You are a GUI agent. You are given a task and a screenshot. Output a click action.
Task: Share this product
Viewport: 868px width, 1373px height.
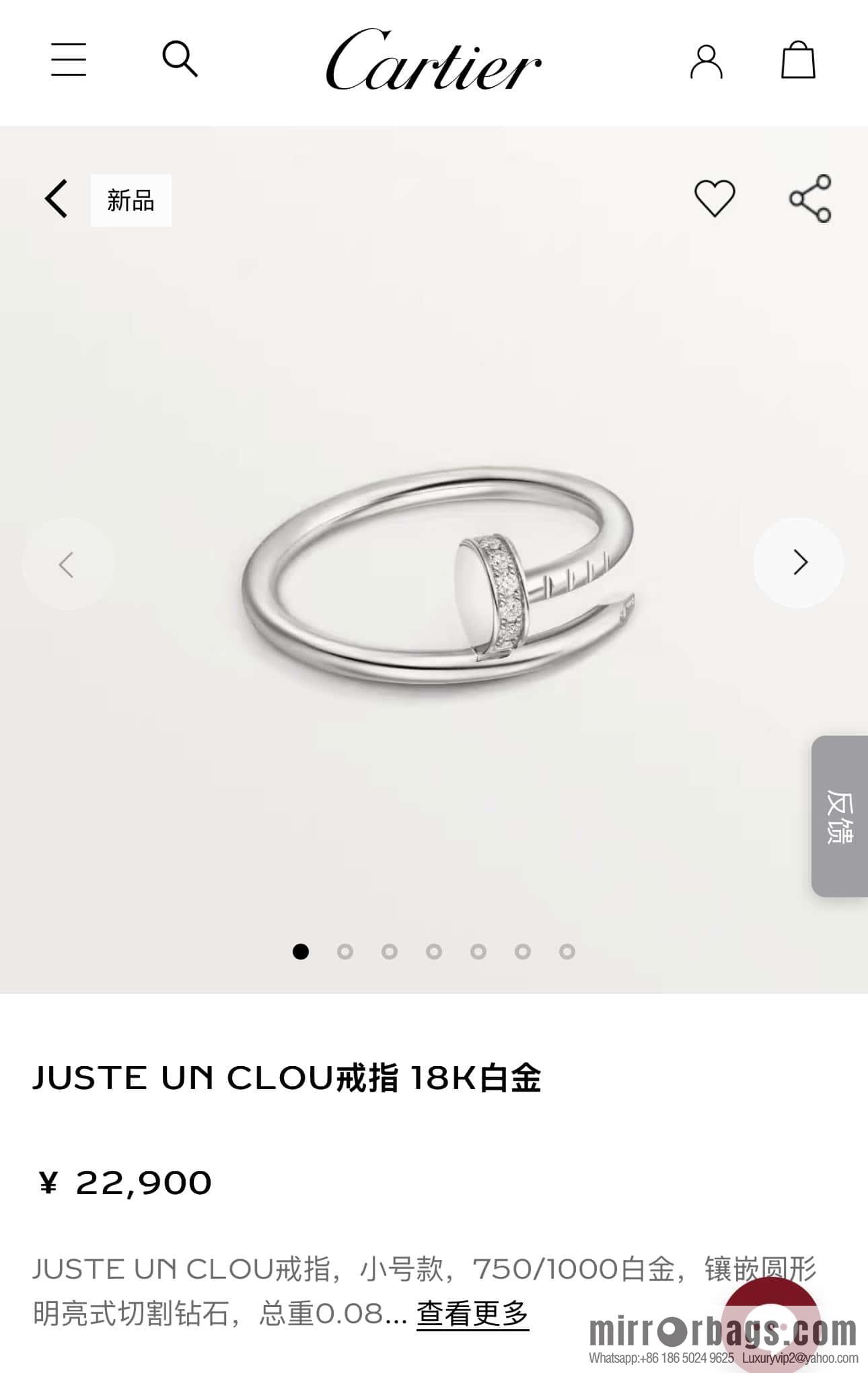810,199
